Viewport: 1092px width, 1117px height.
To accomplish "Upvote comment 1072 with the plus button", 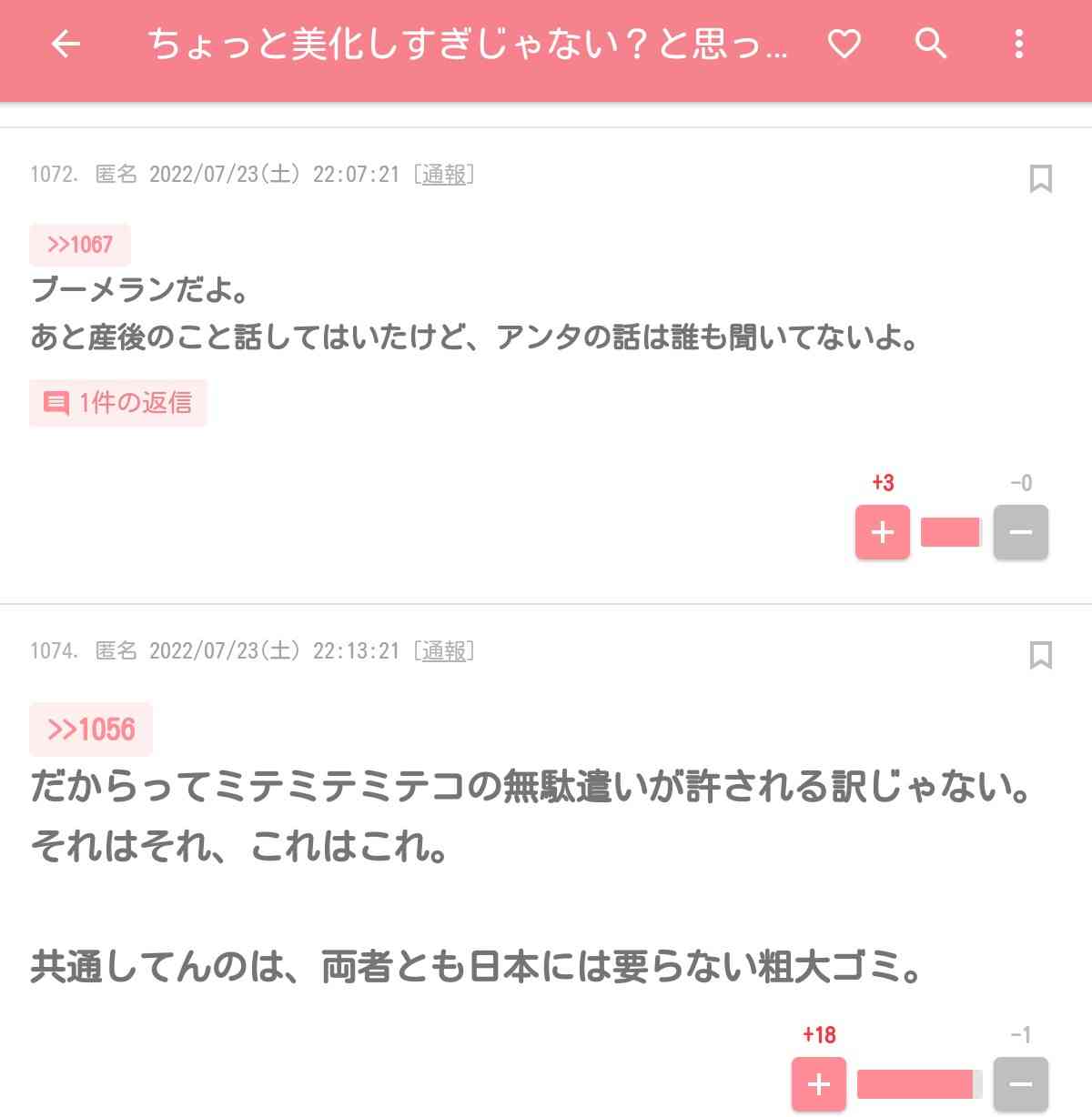I will pyautogui.click(x=881, y=531).
